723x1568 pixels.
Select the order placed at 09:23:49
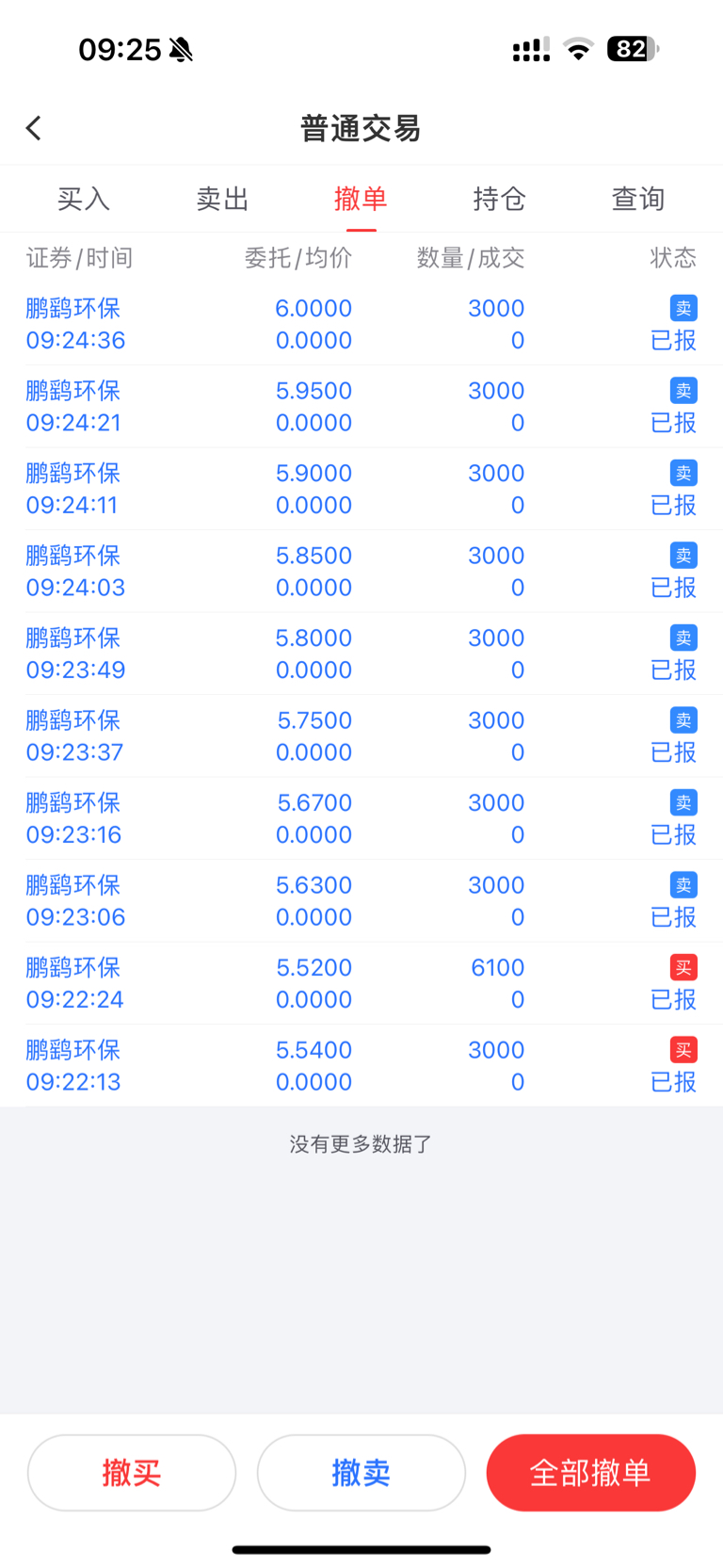click(361, 654)
